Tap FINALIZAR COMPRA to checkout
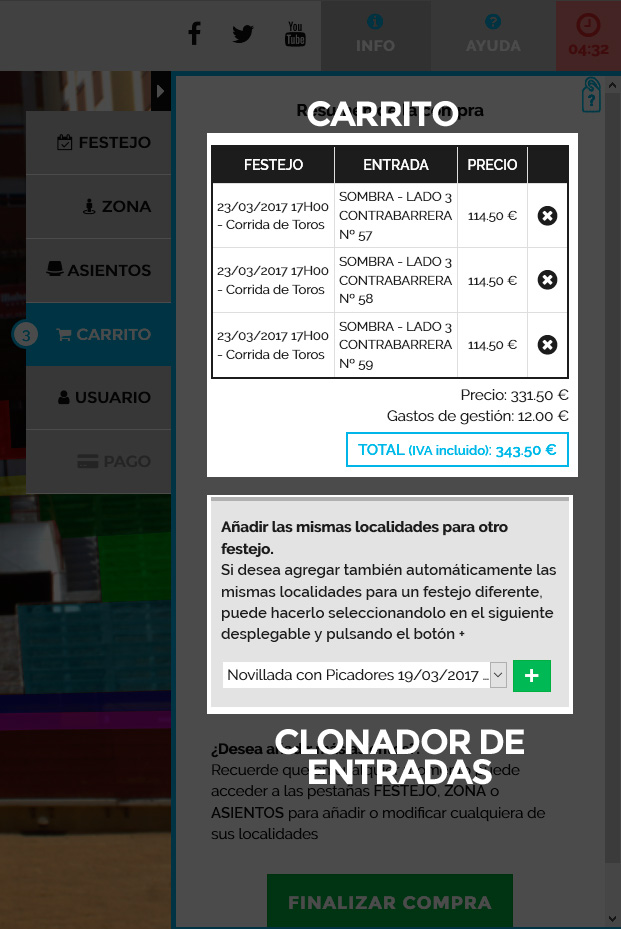Image resolution: width=621 pixels, height=929 pixels. coord(389,902)
